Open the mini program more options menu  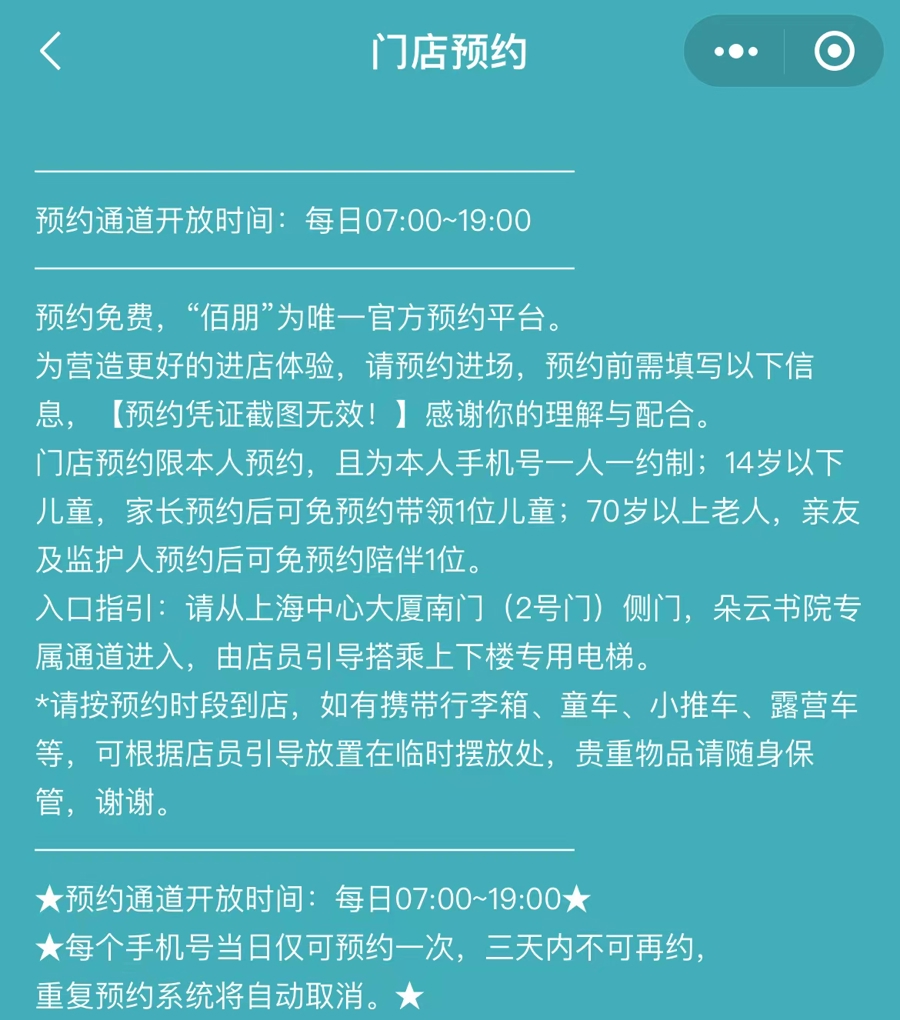tap(736, 52)
